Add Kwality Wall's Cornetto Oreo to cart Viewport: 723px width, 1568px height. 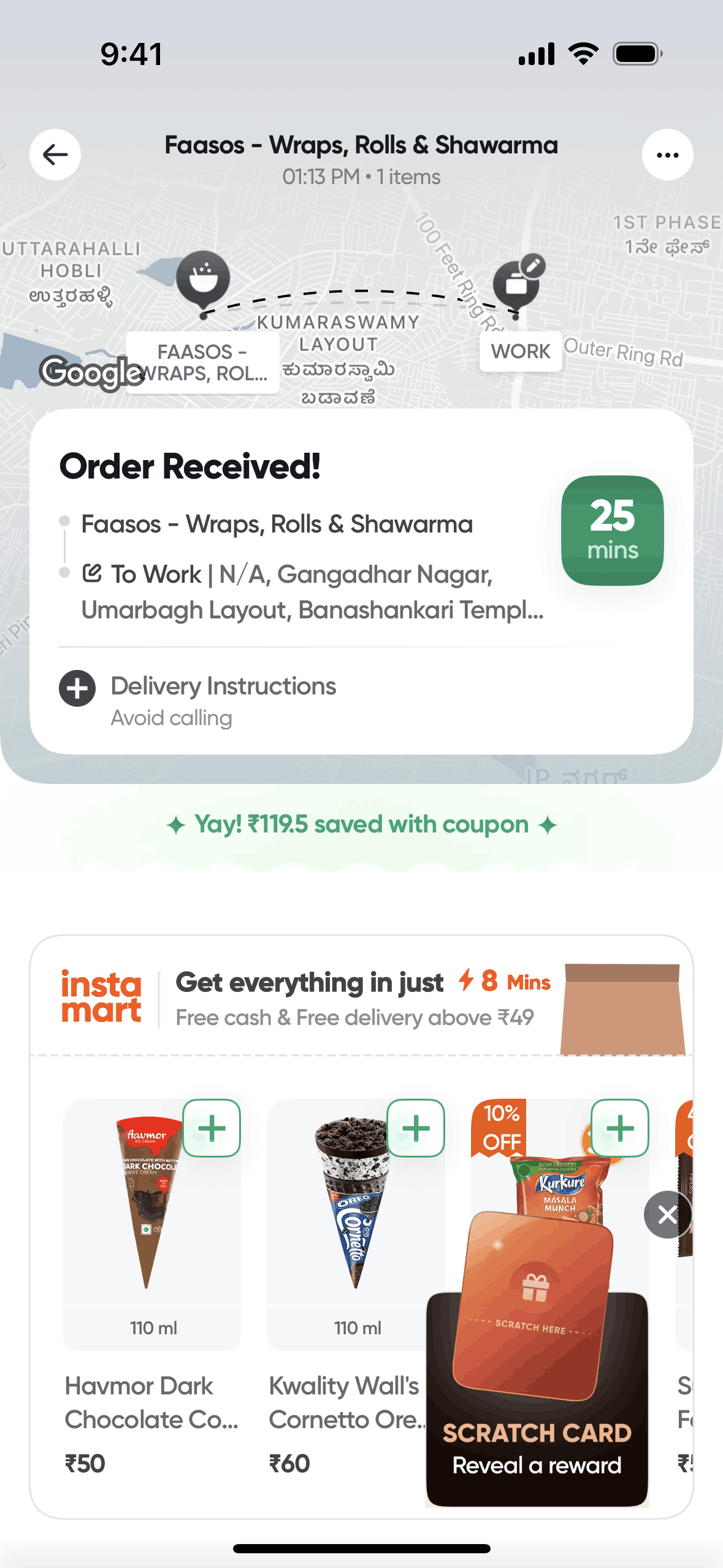[416, 1128]
